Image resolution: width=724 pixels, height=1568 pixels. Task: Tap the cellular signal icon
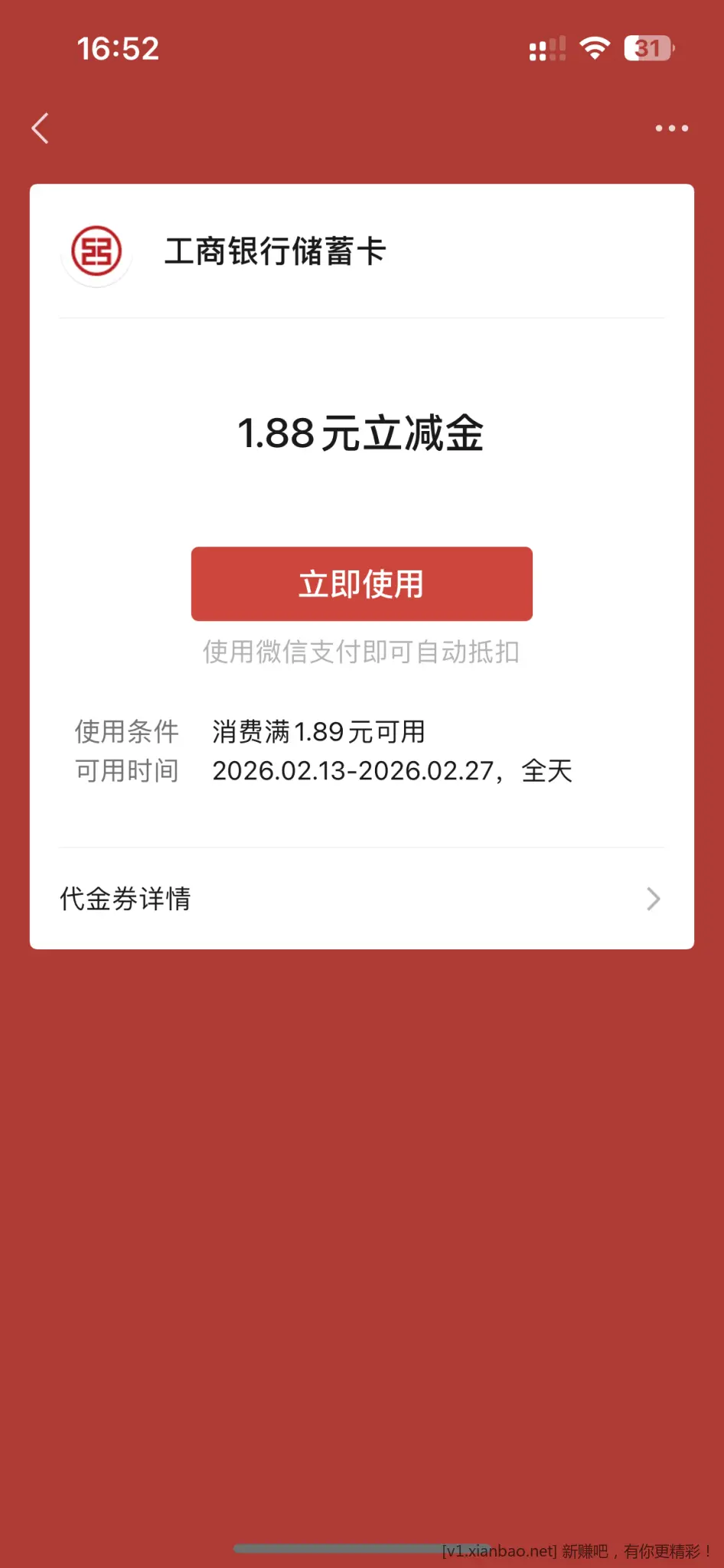pyautogui.click(x=546, y=48)
